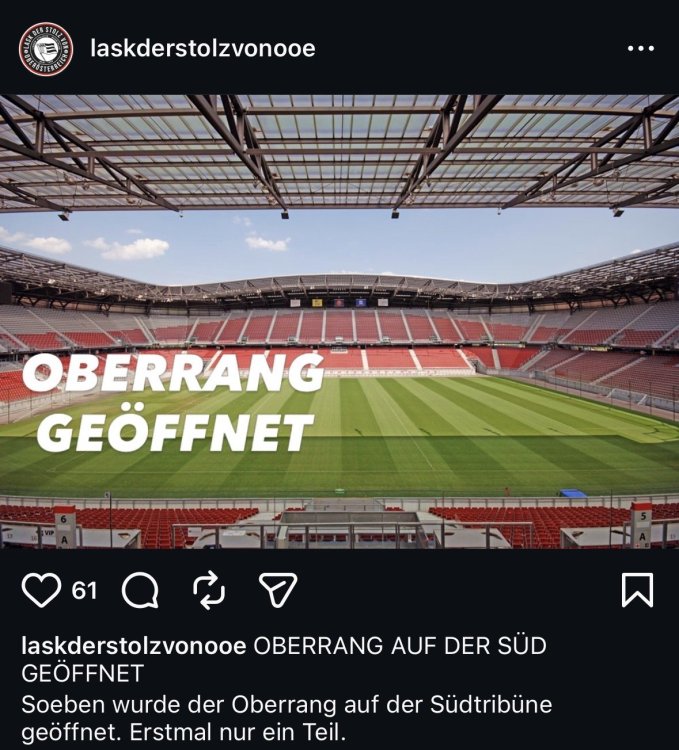
Task: Share the post via paper plane icon
Action: tap(277, 590)
